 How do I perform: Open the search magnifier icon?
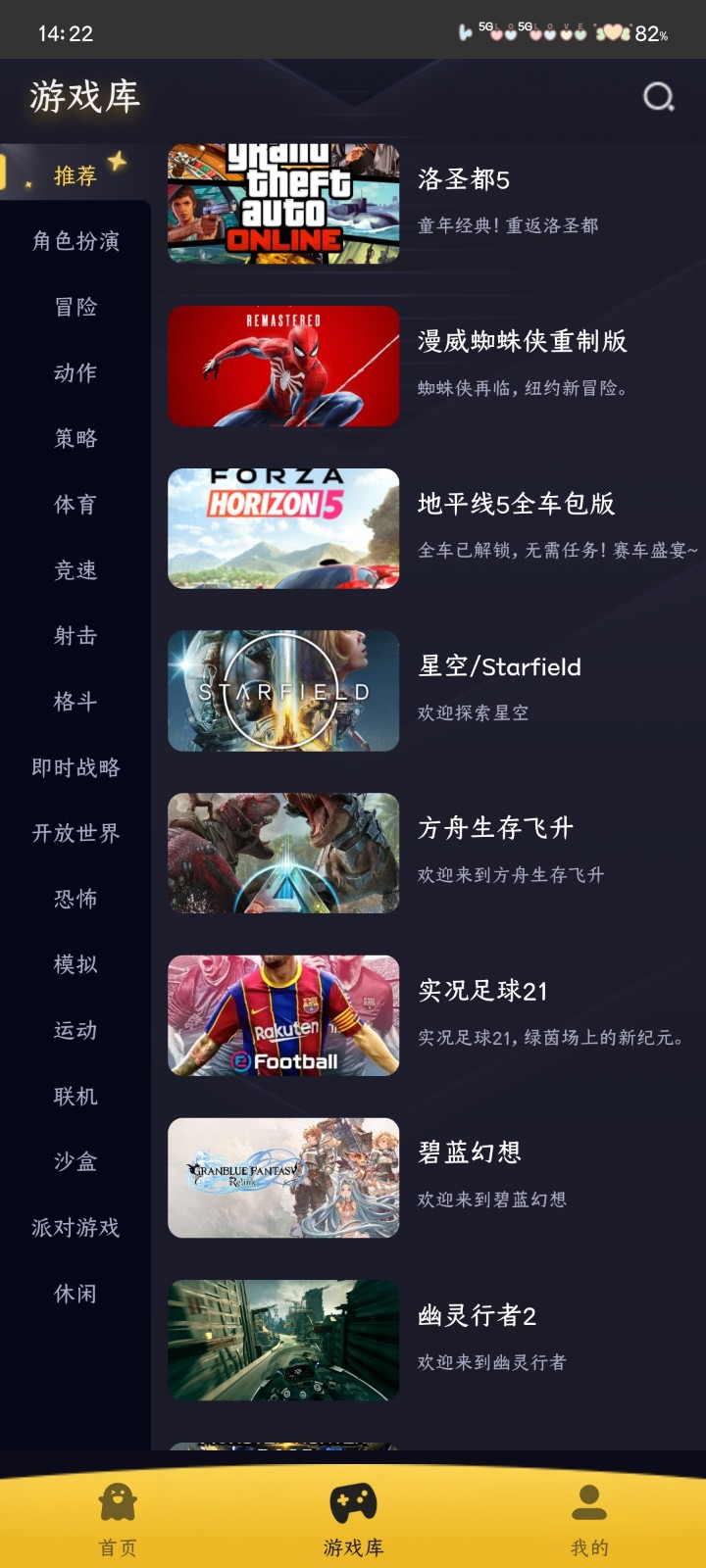(x=657, y=96)
